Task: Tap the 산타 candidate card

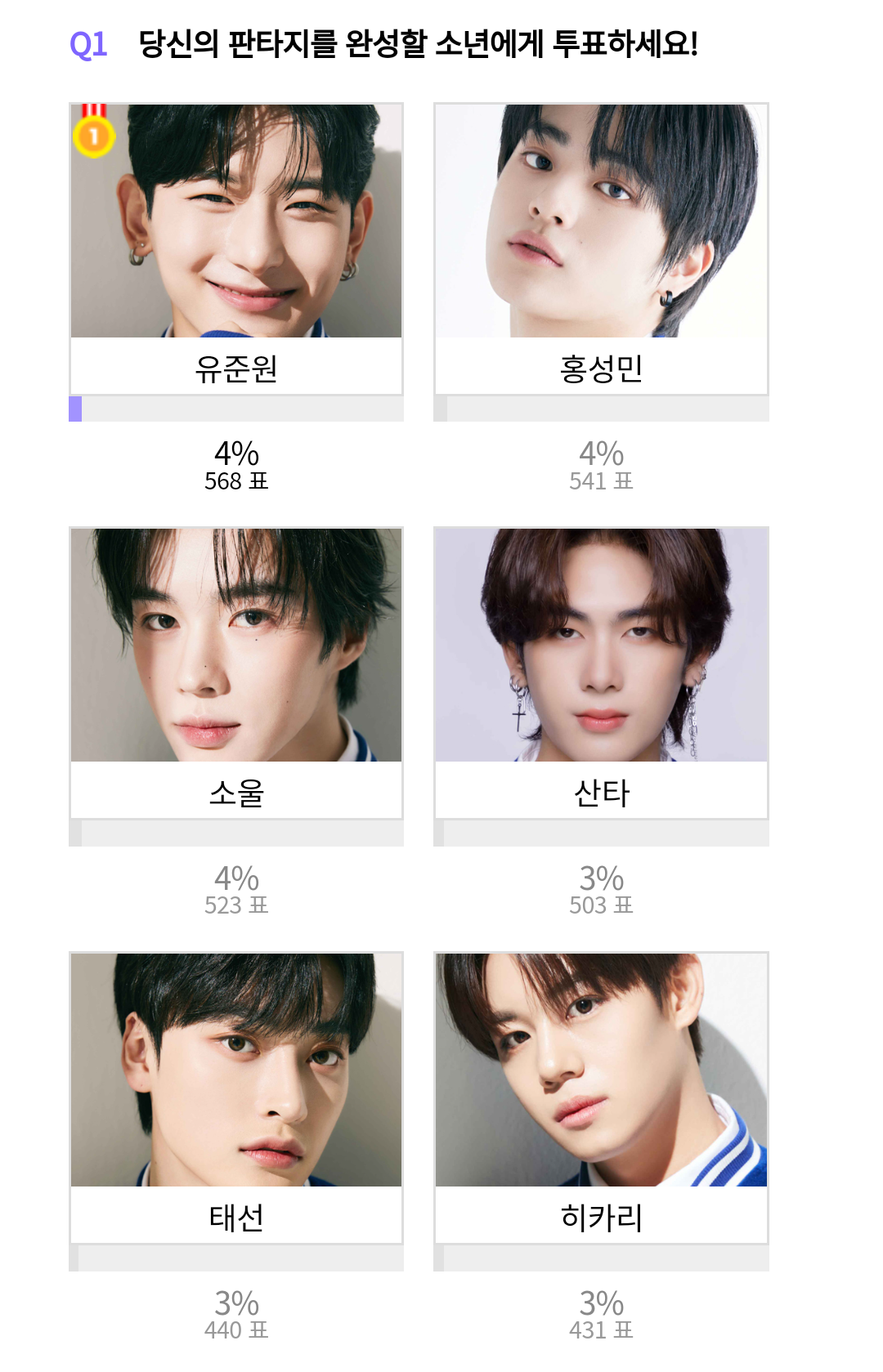Action: (601, 673)
